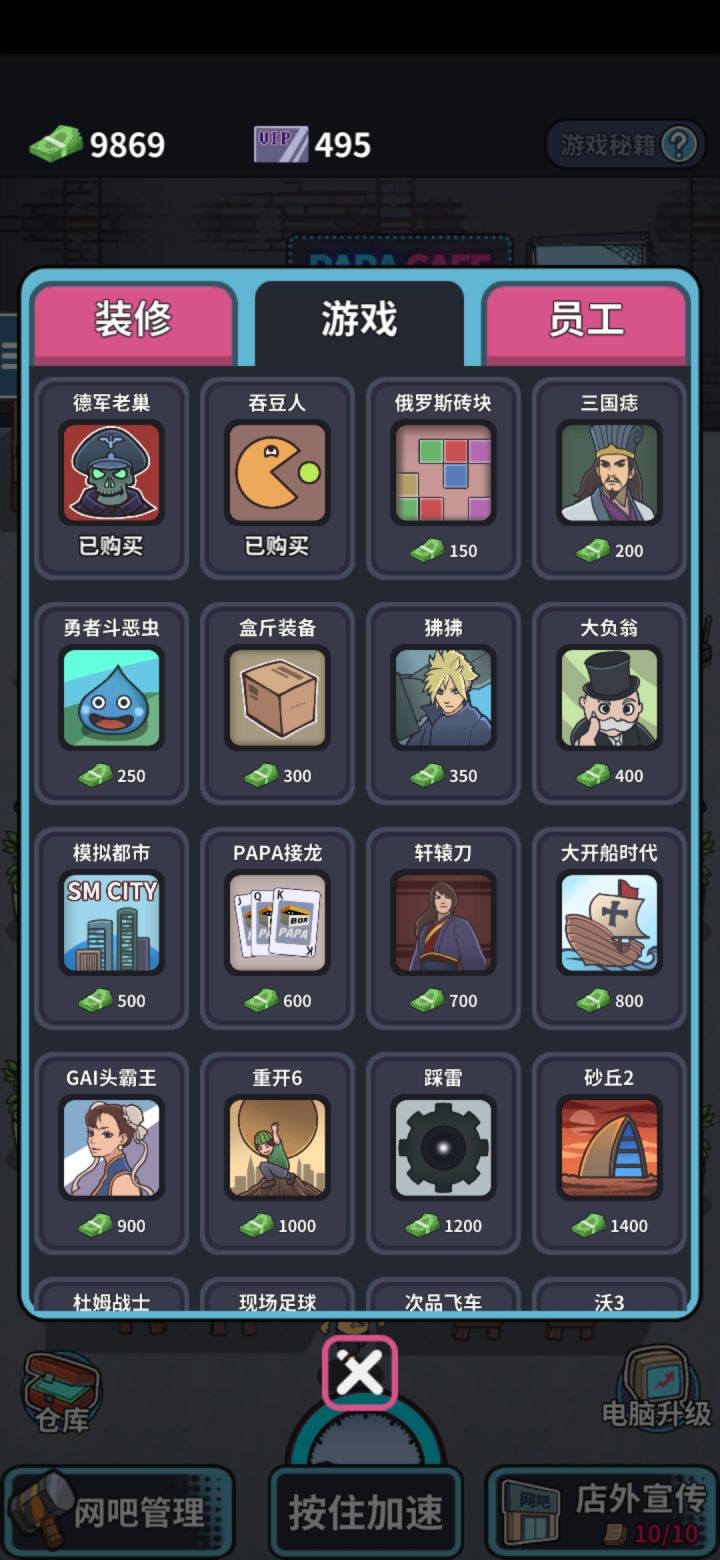The height and width of the screenshot is (1560, 720).
Task: Purchase 踩雷 minesweeper for 1200
Action: point(443,1147)
